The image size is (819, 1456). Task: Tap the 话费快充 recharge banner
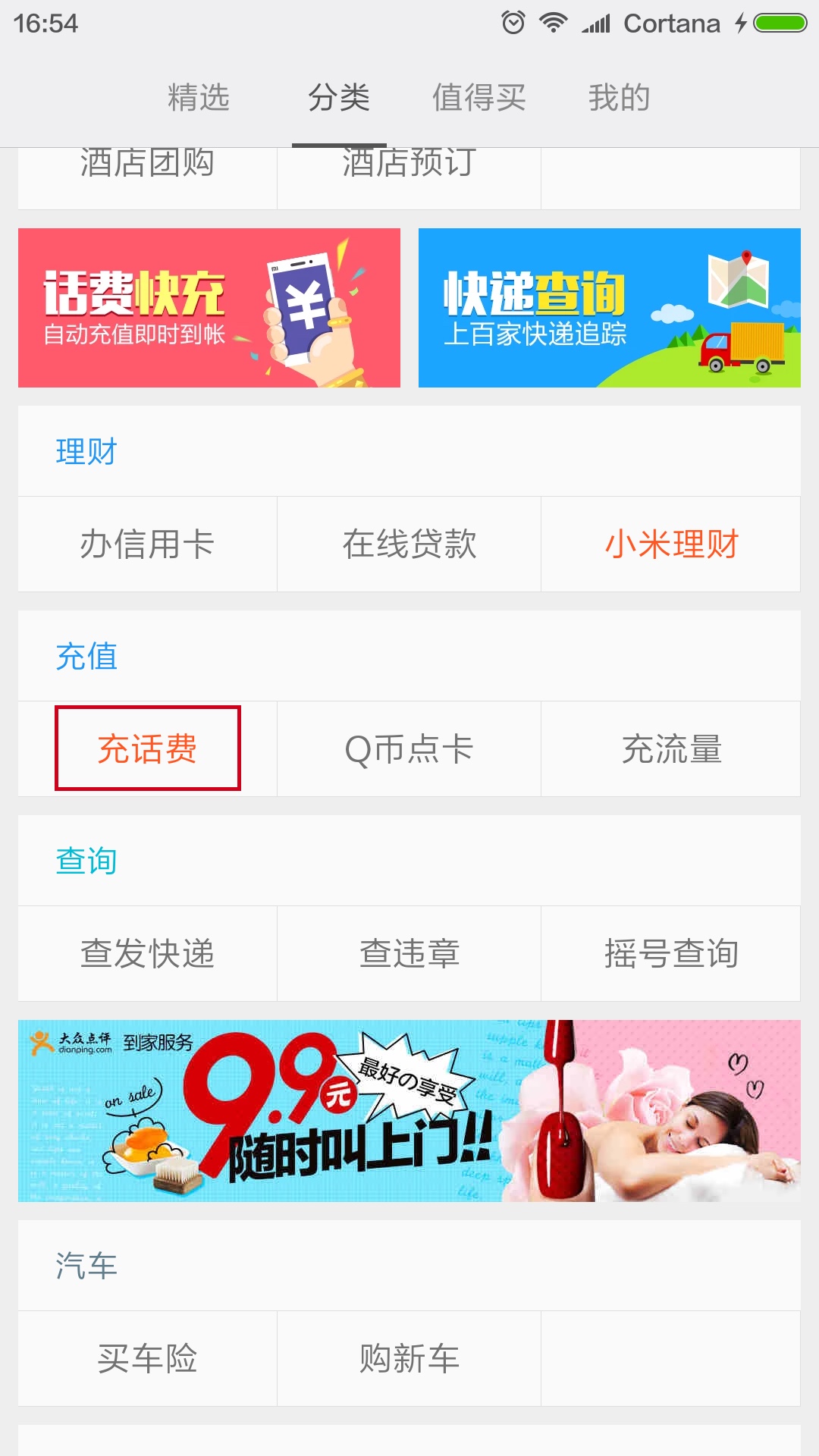click(209, 306)
